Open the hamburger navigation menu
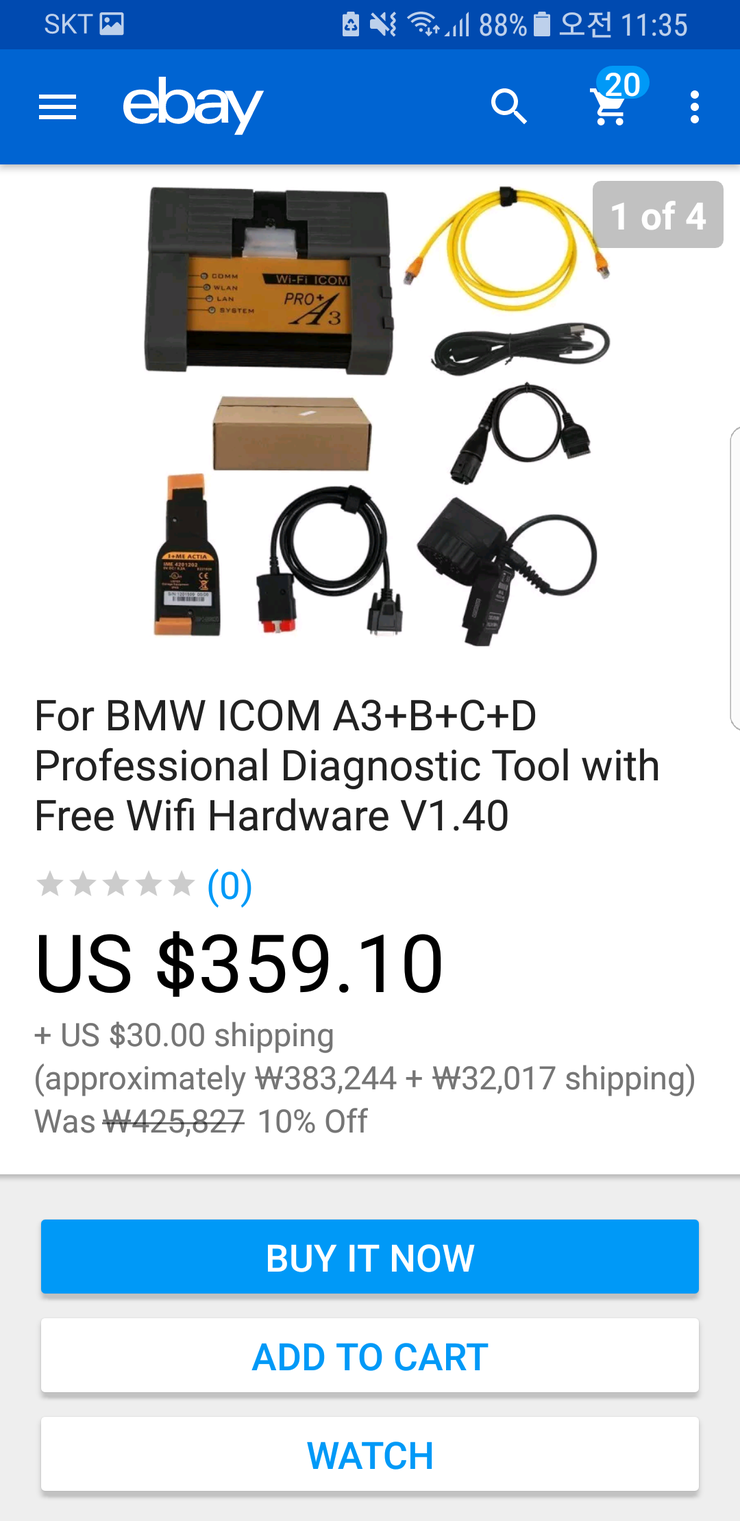Image resolution: width=740 pixels, height=1521 pixels. click(57, 107)
